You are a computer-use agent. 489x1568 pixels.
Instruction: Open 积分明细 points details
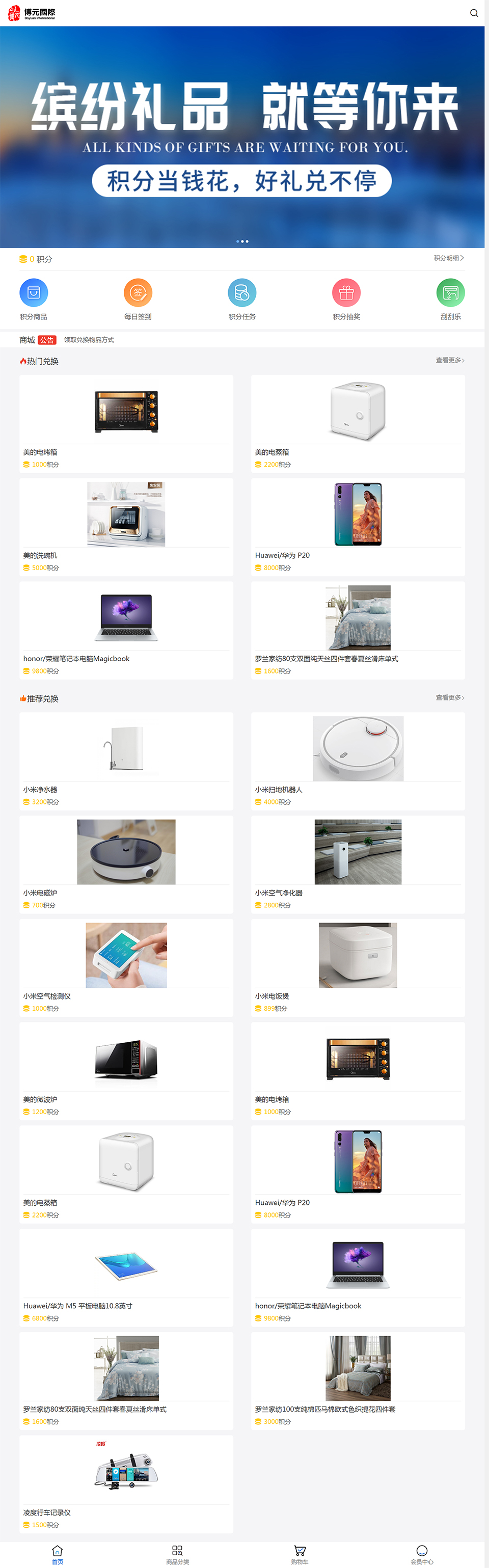[448, 258]
